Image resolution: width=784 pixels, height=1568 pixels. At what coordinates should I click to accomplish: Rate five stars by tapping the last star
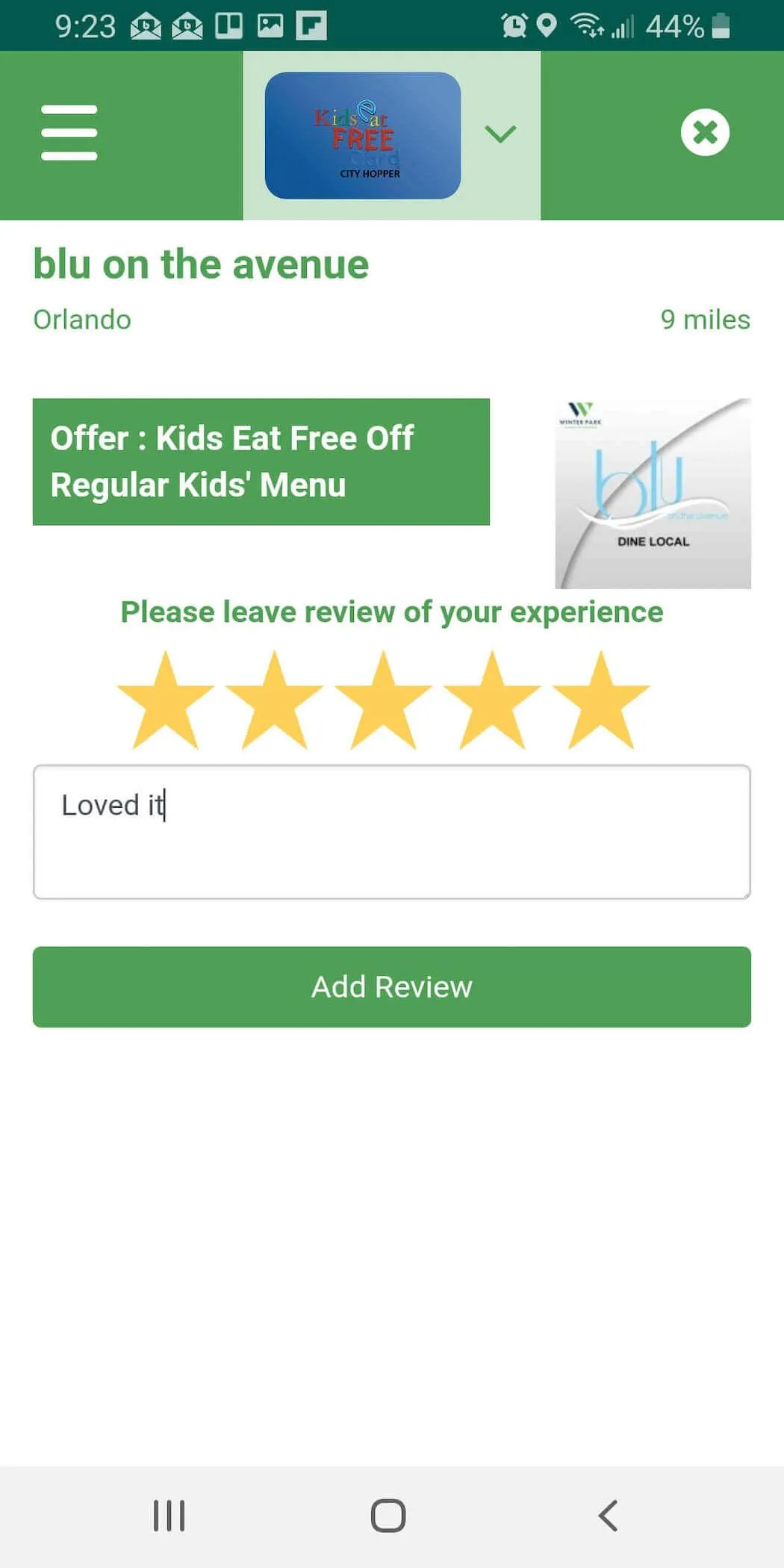click(x=603, y=698)
